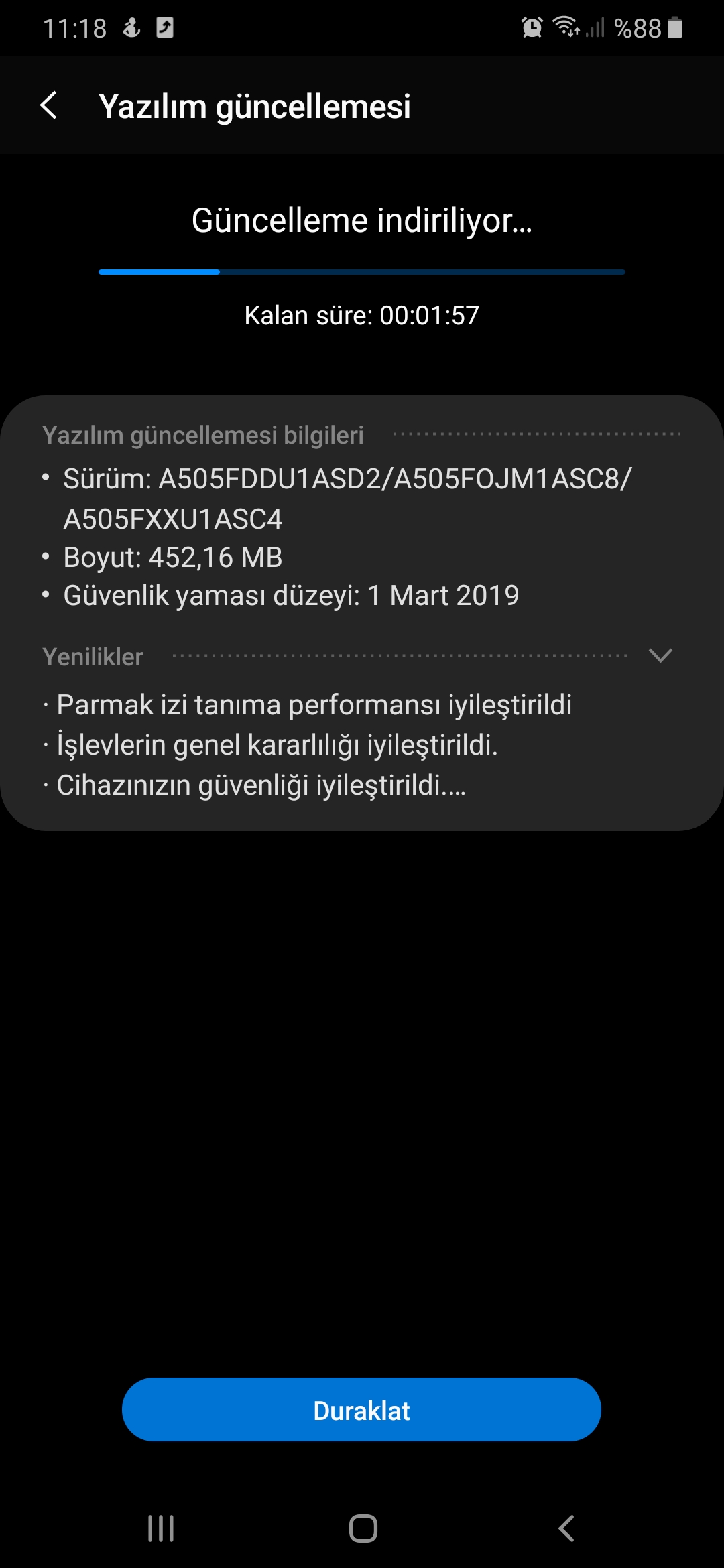Open recent apps from navigation bar
The height and width of the screenshot is (1568, 724).
pos(161,1528)
